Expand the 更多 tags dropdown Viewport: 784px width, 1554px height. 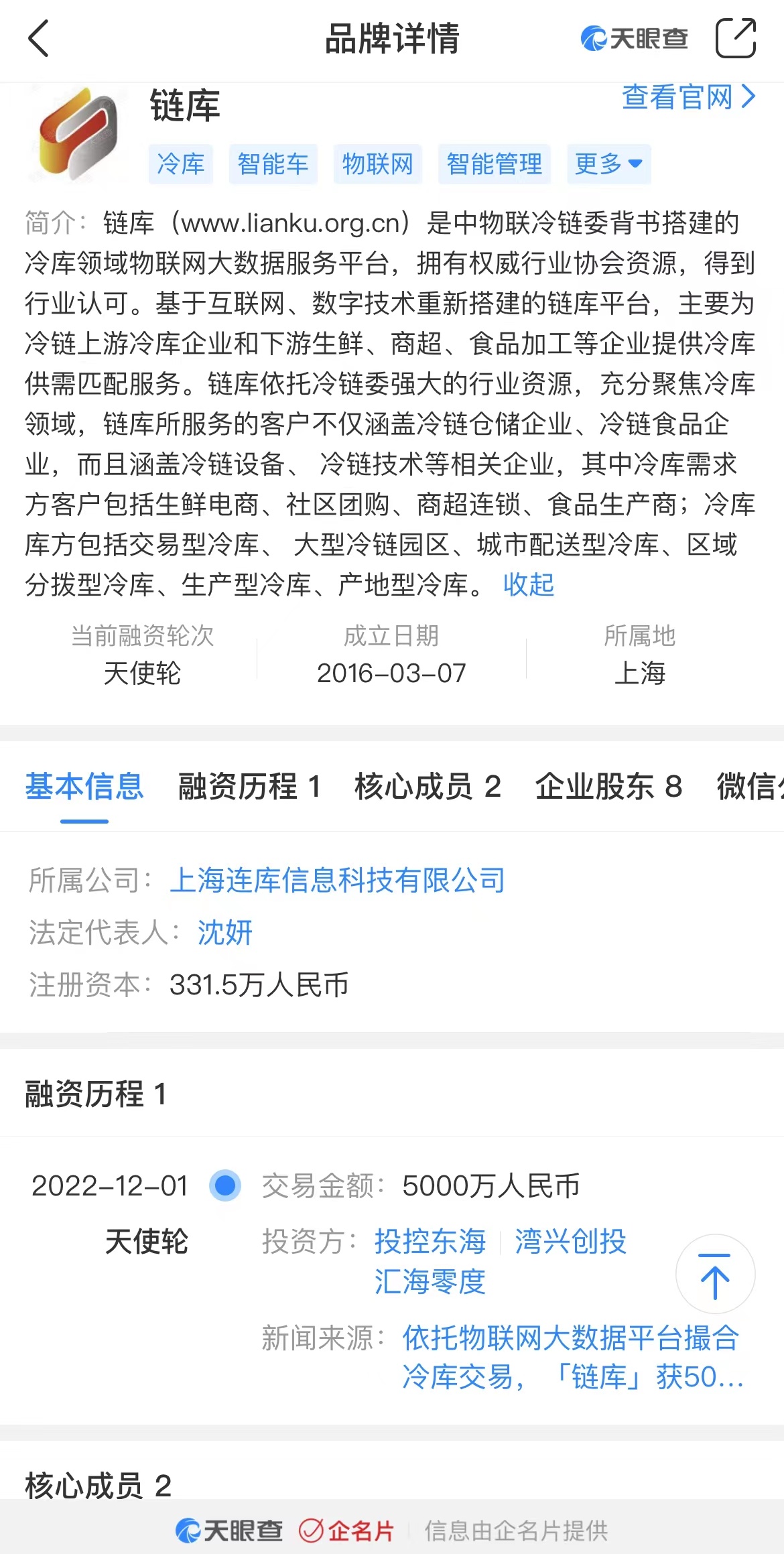point(608,164)
